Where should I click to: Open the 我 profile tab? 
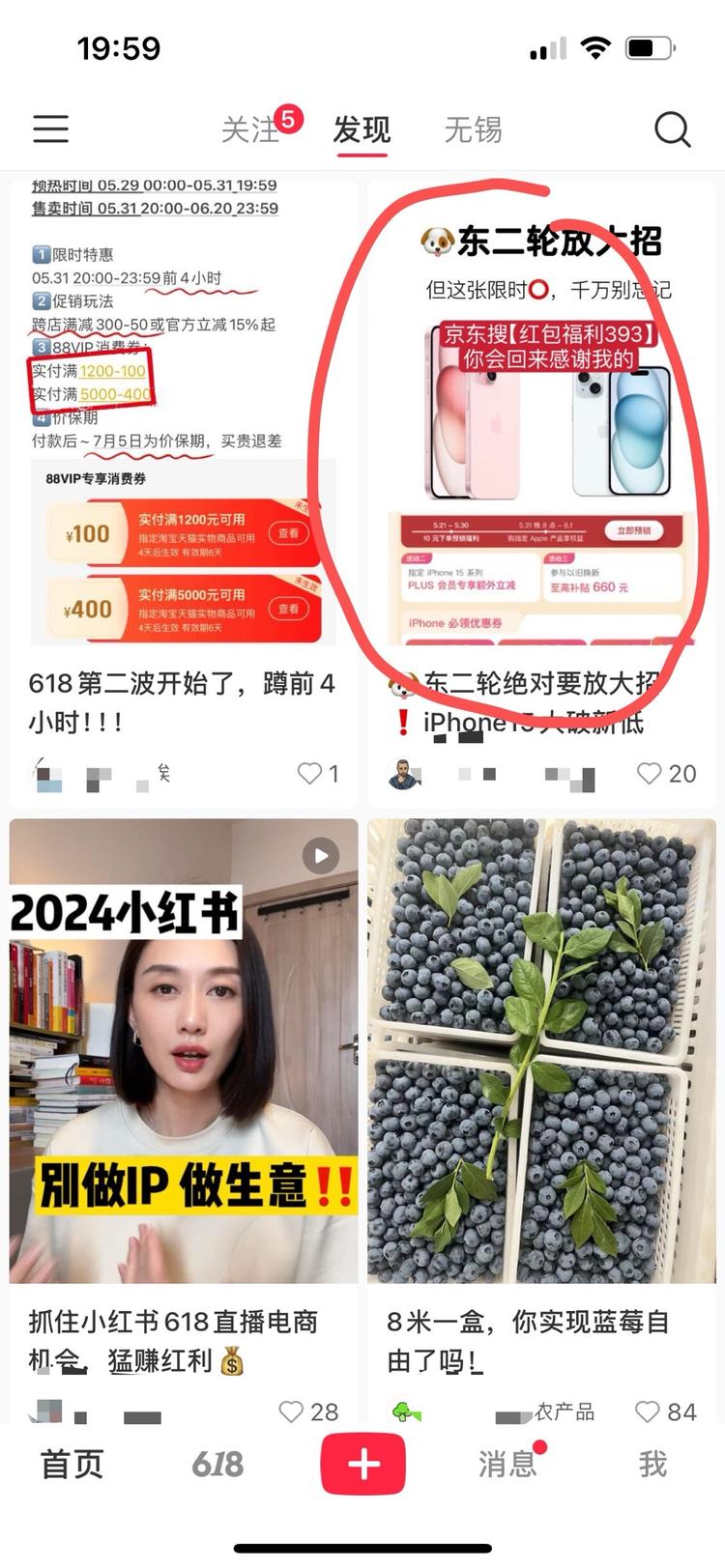[652, 1463]
